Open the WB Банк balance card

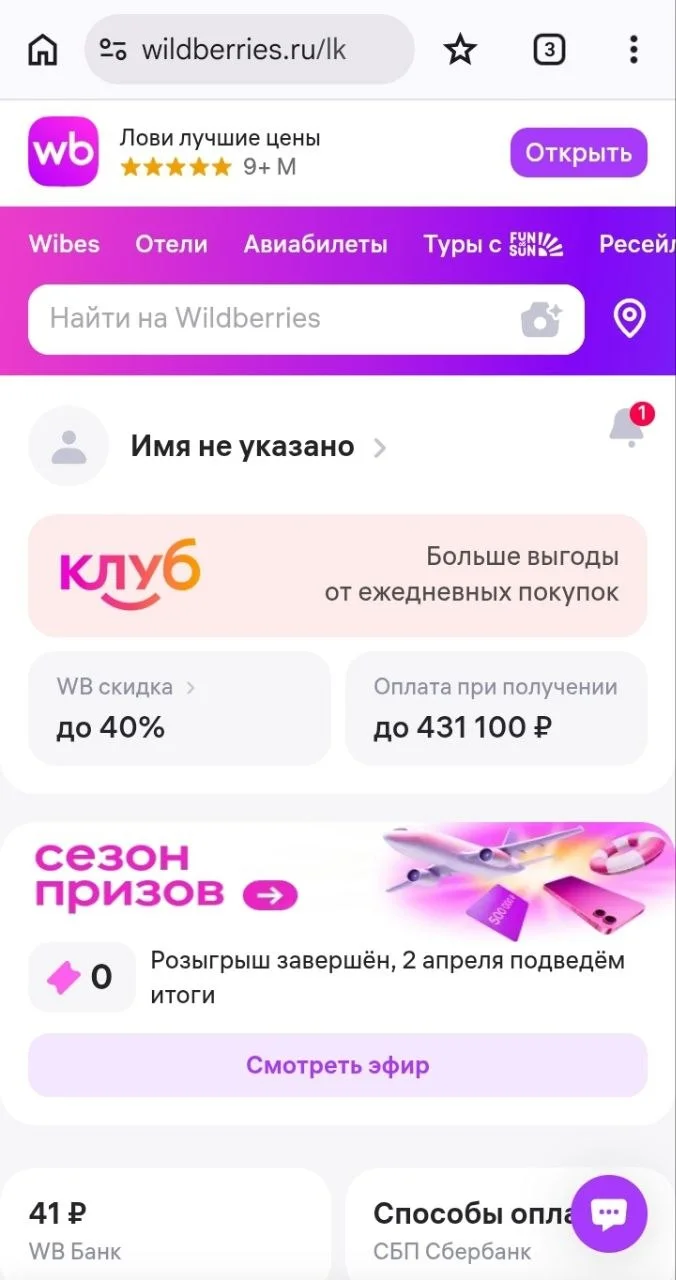tap(165, 1228)
